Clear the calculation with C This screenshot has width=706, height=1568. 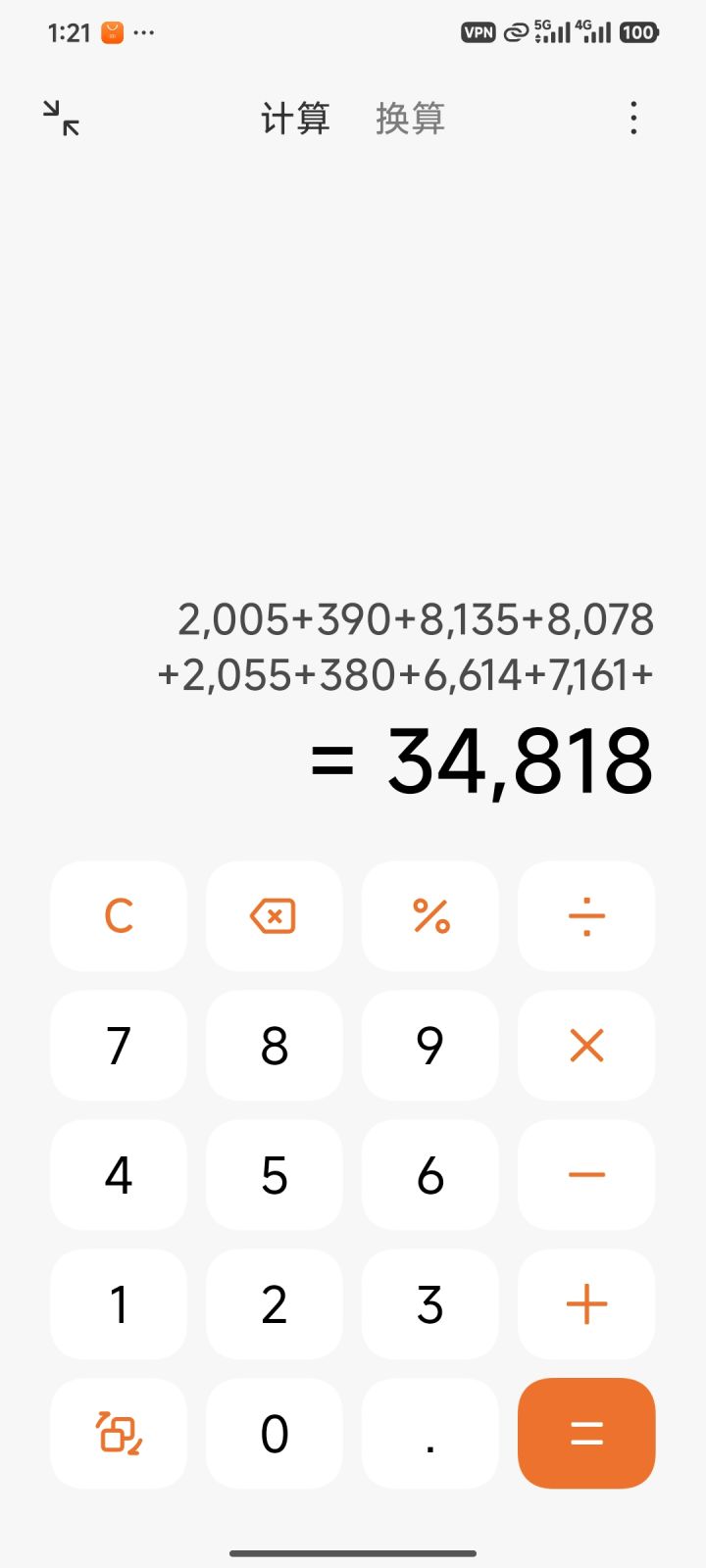119,916
